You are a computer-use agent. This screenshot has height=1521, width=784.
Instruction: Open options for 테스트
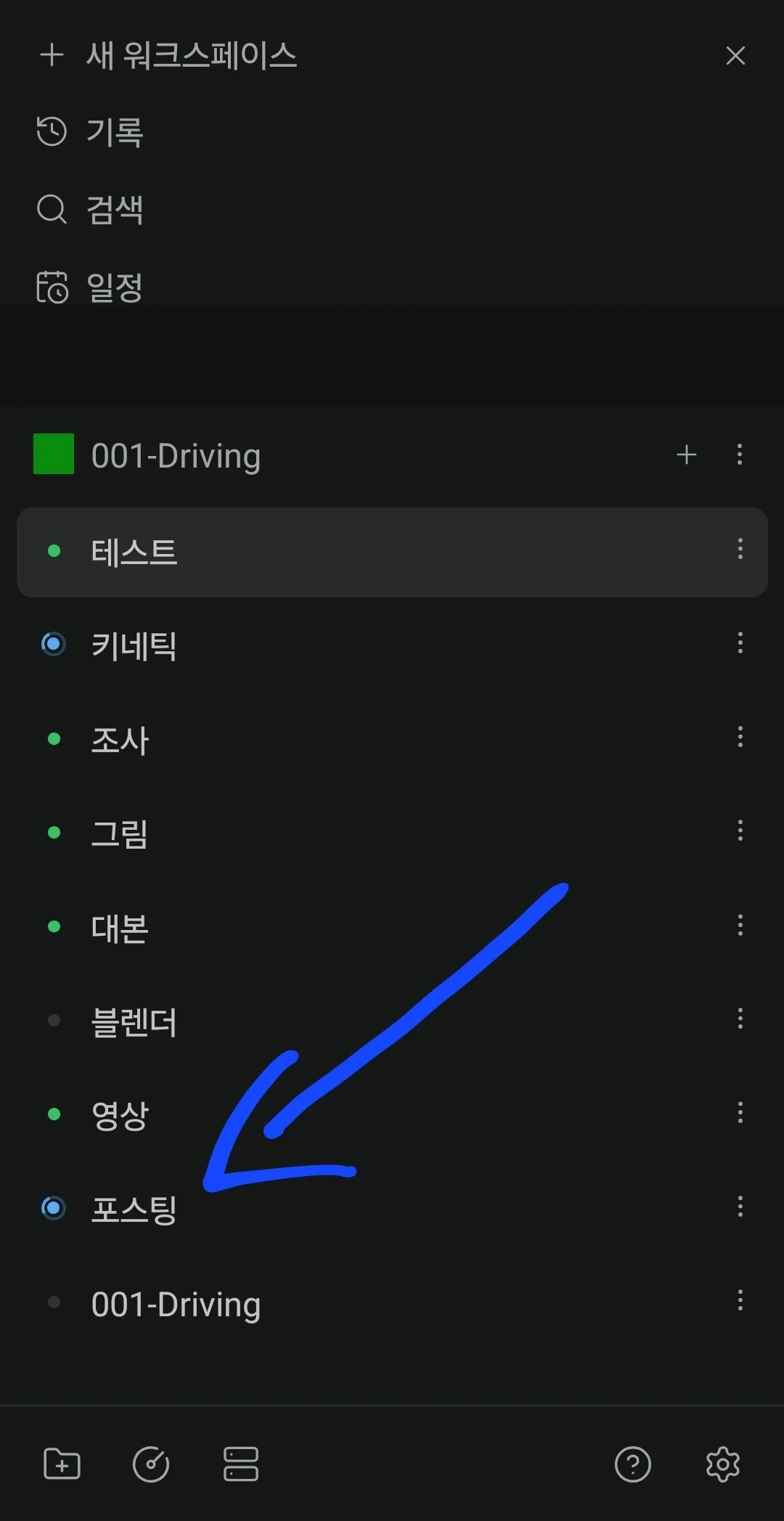click(x=740, y=549)
